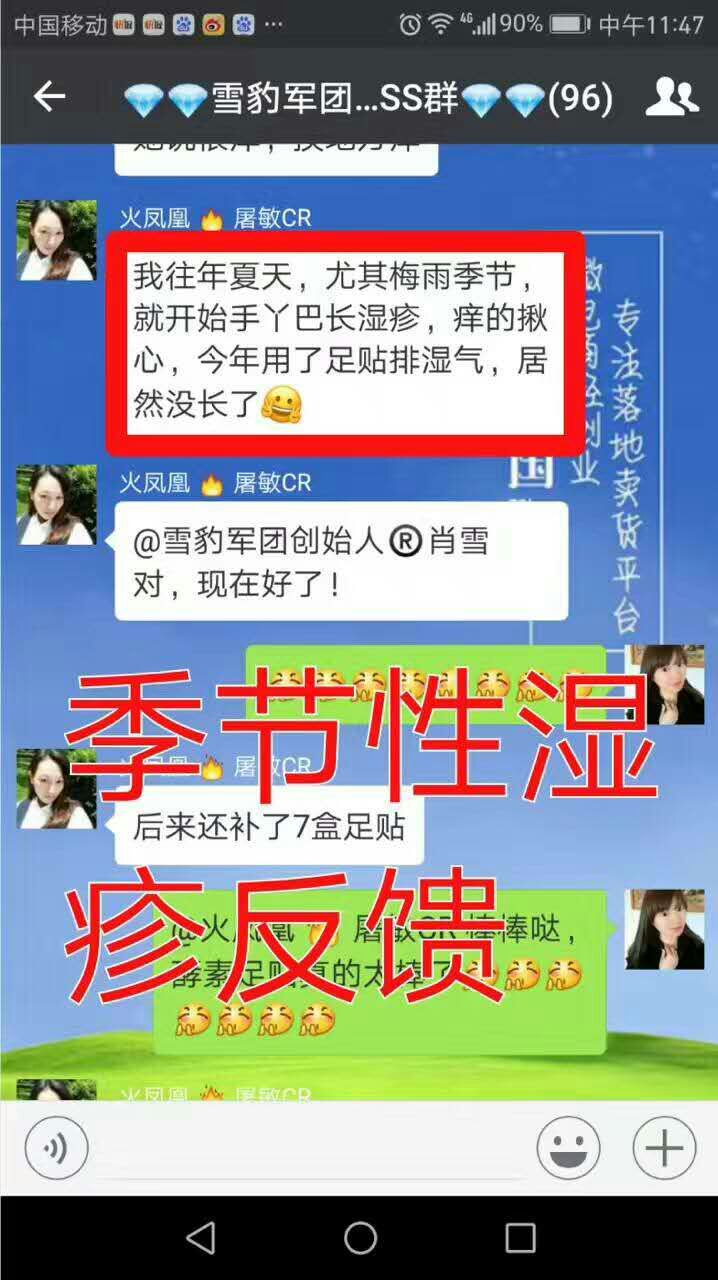
Task: Open the emoji sticker panel
Action: coord(568,1148)
